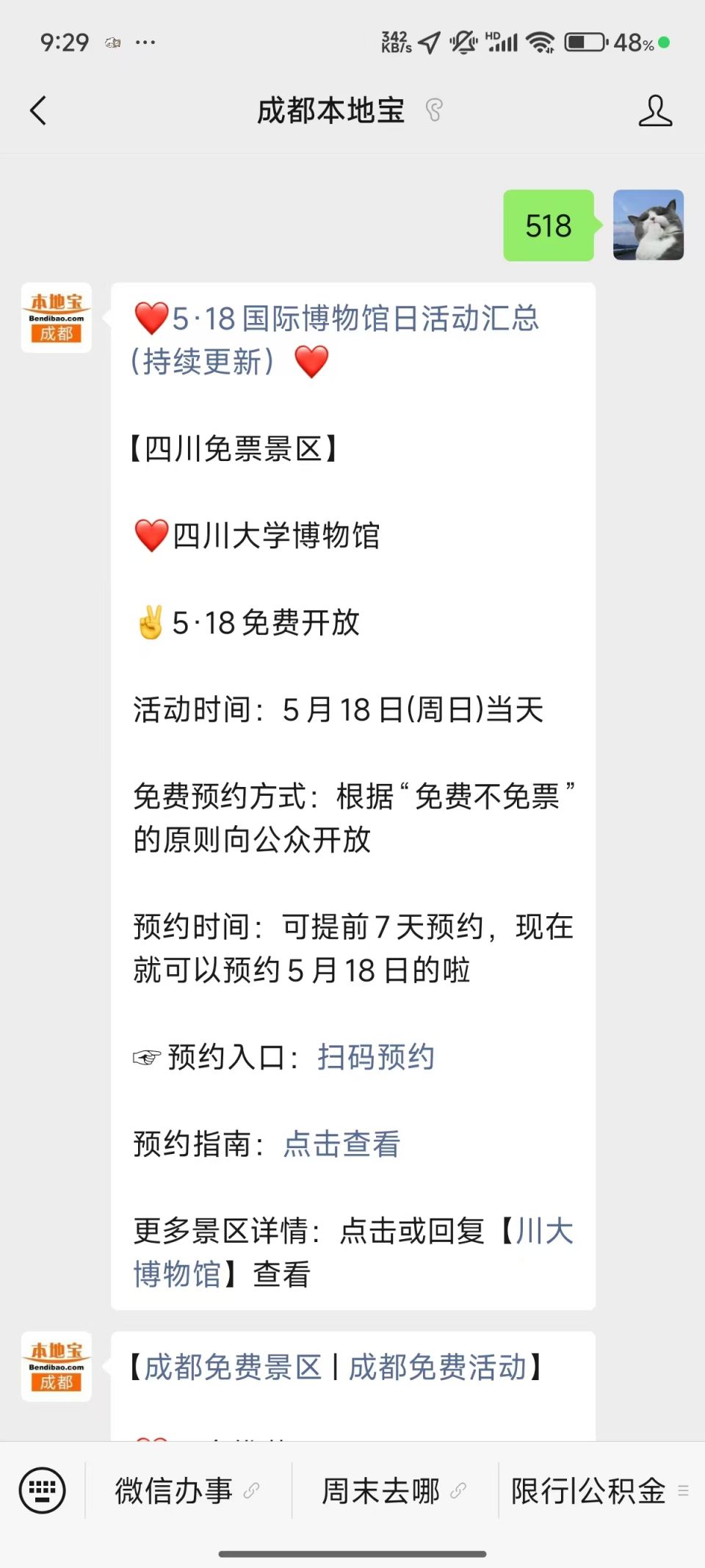Tap the 成都本地宝 avatar beside the first message
The height and width of the screenshot is (1568, 705).
coord(57,318)
